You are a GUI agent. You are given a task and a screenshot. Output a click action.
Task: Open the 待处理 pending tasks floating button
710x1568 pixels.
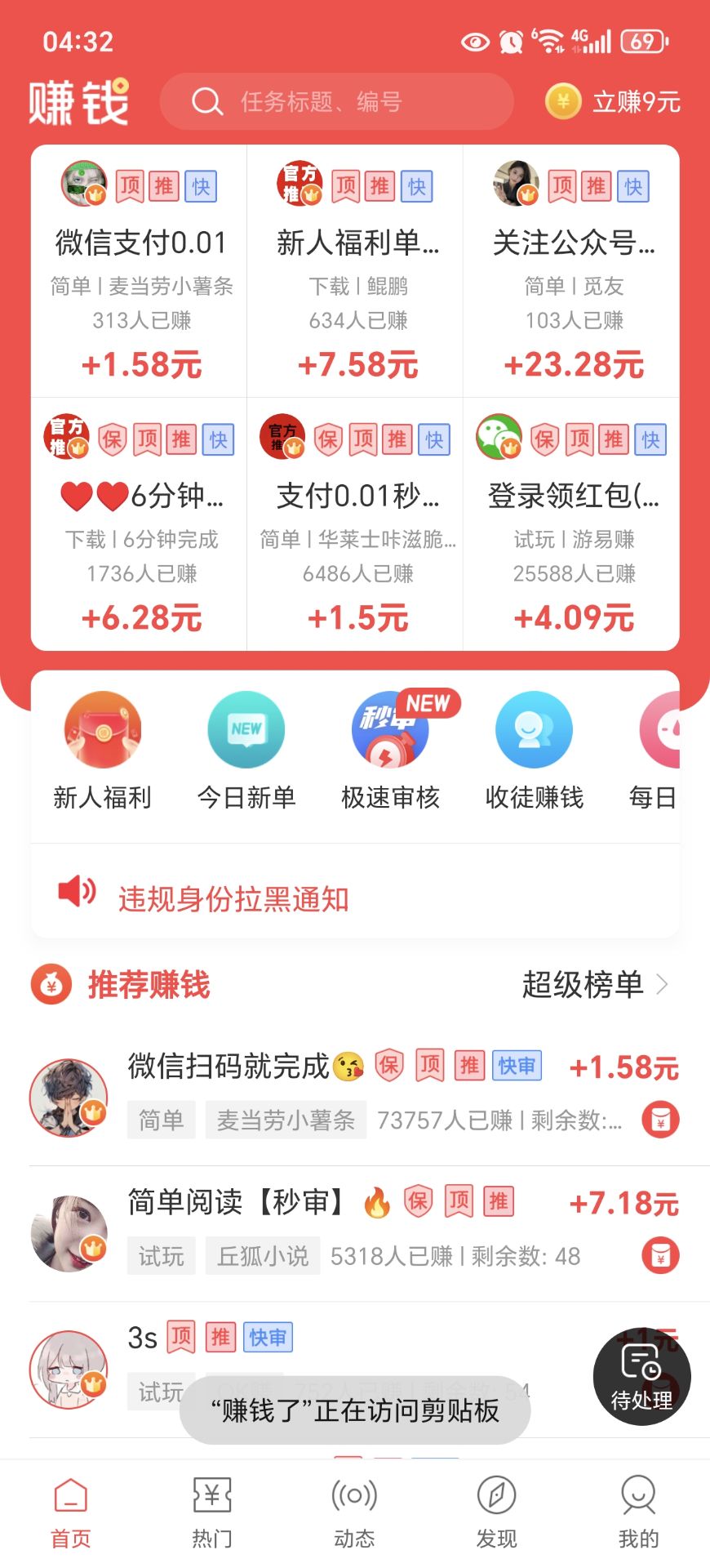click(x=641, y=1378)
